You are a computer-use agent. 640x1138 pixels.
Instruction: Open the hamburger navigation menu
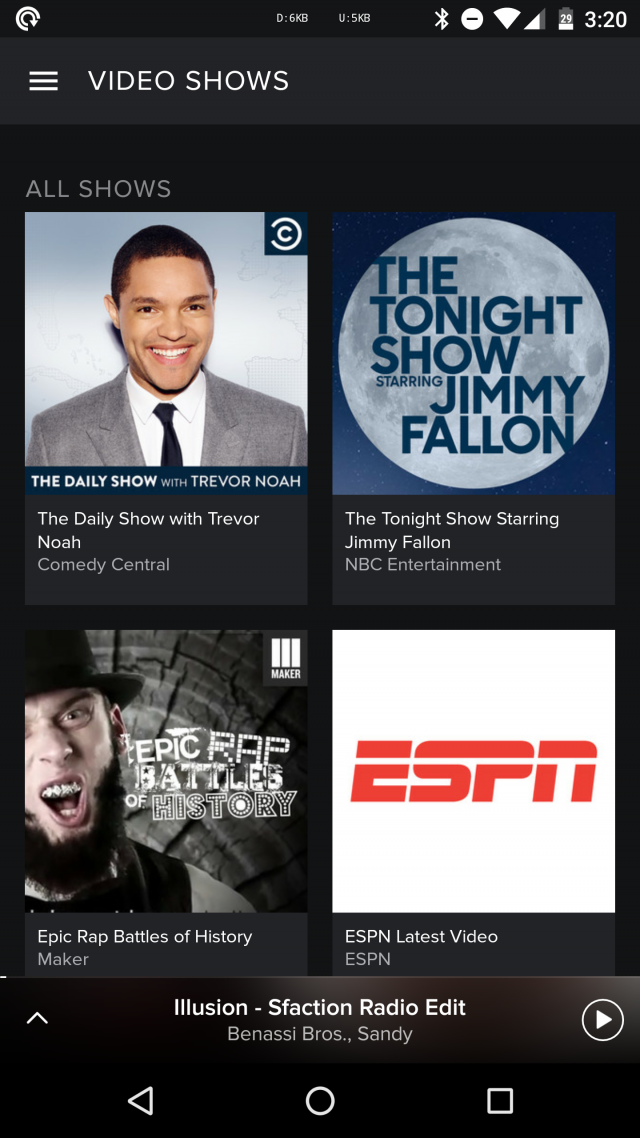[43, 82]
